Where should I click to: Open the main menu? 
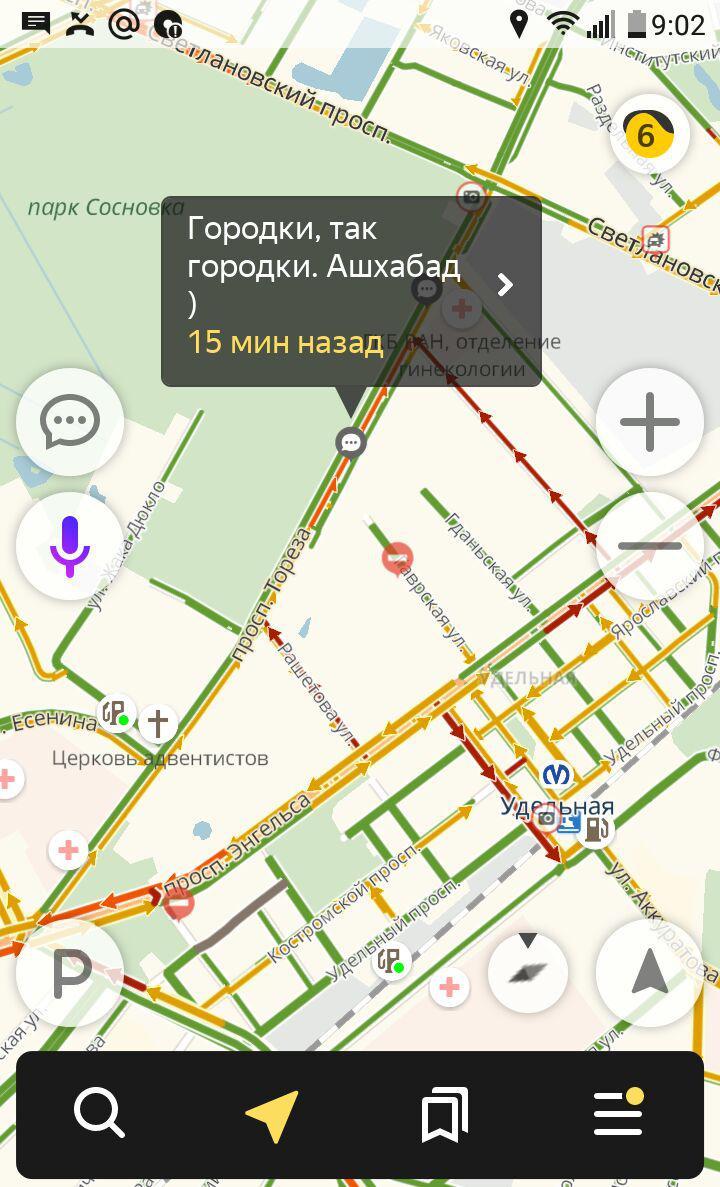[x=618, y=1113]
